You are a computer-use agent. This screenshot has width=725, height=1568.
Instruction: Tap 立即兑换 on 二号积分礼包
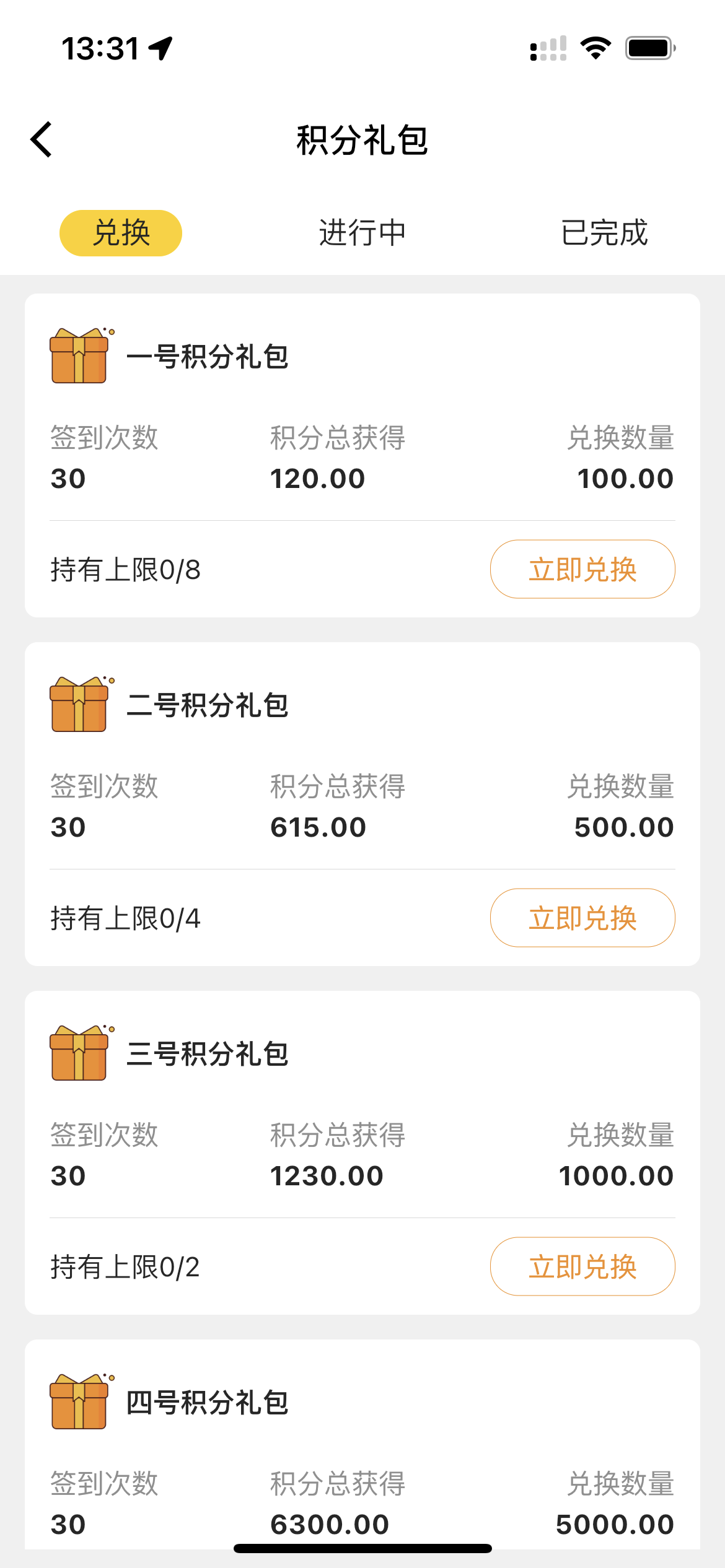click(x=582, y=918)
